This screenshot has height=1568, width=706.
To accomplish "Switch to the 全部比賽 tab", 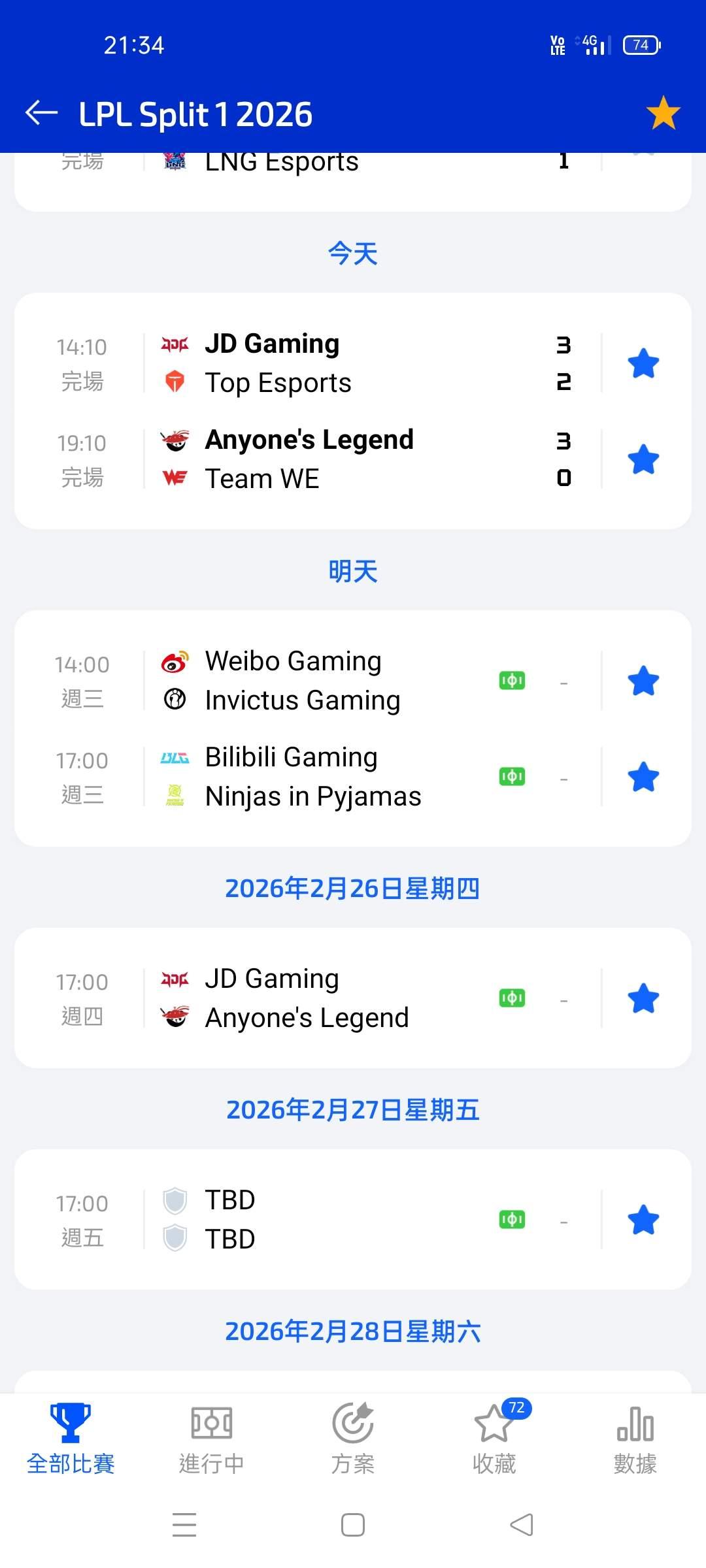I will click(x=71, y=1439).
